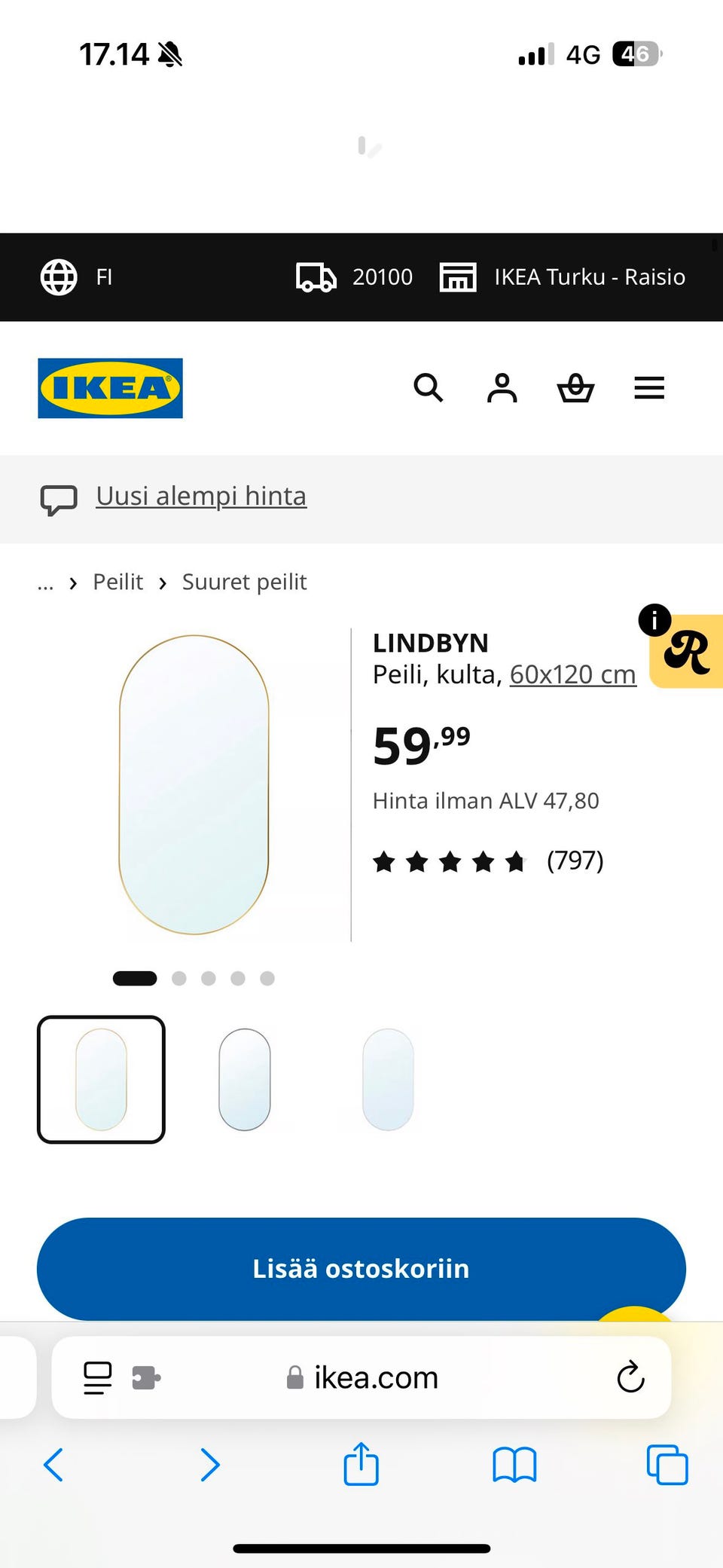Select store IKEA Turku - Raisio
Viewport: 723px width, 1568px height.
[x=563, y=277]
